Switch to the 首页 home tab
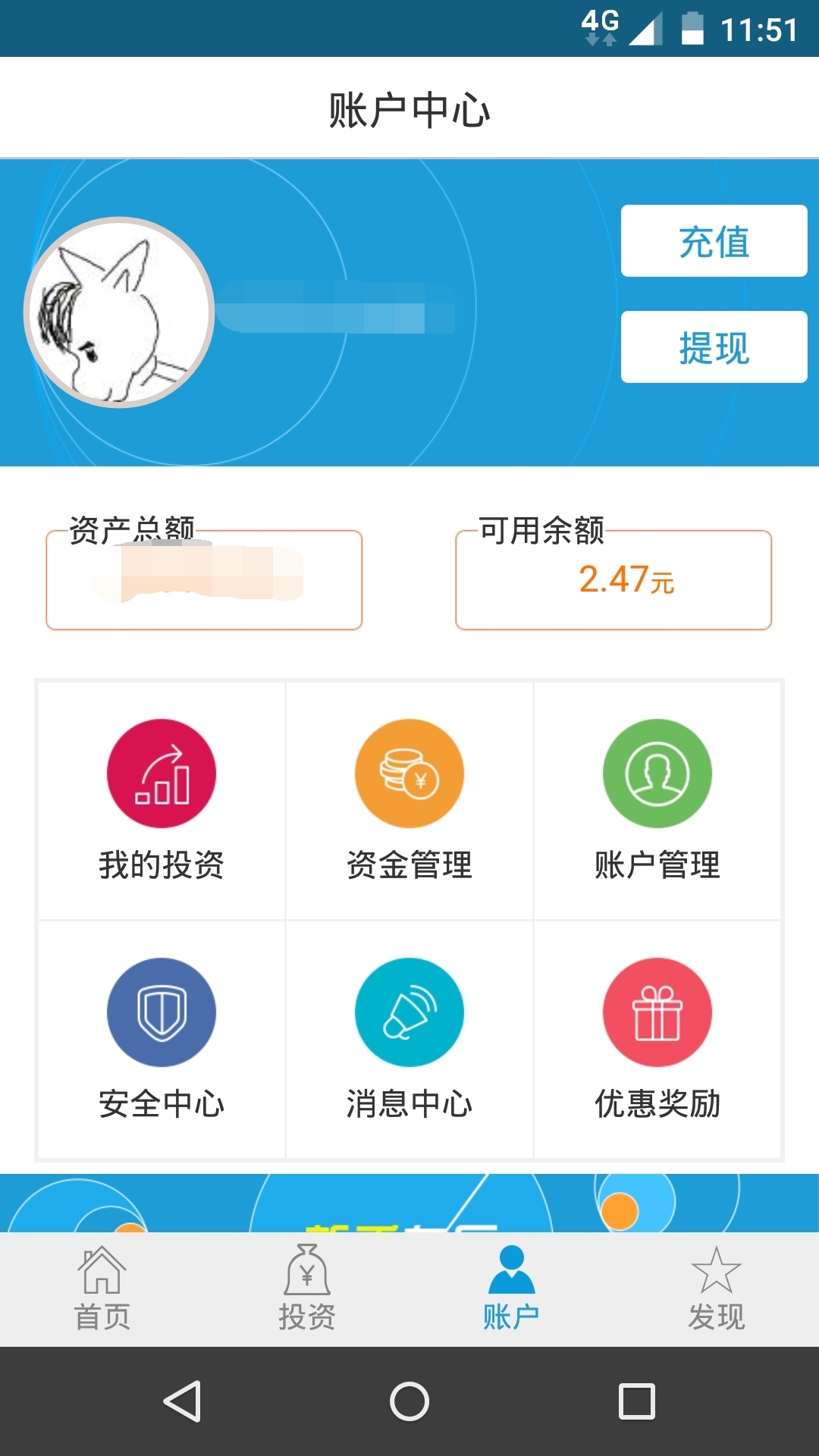Image resolution: width=819 pixels, height=1456 pixels. [102, 1289]
